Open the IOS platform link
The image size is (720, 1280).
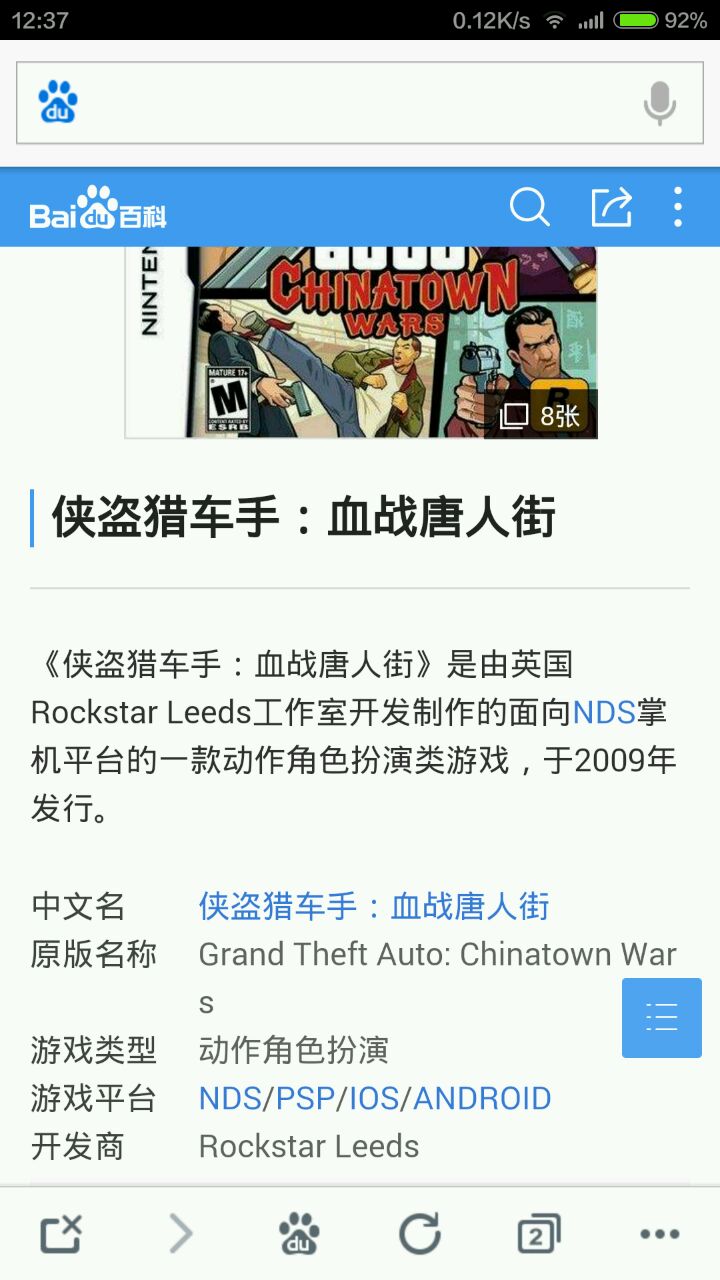click(x=374, y=1098)
